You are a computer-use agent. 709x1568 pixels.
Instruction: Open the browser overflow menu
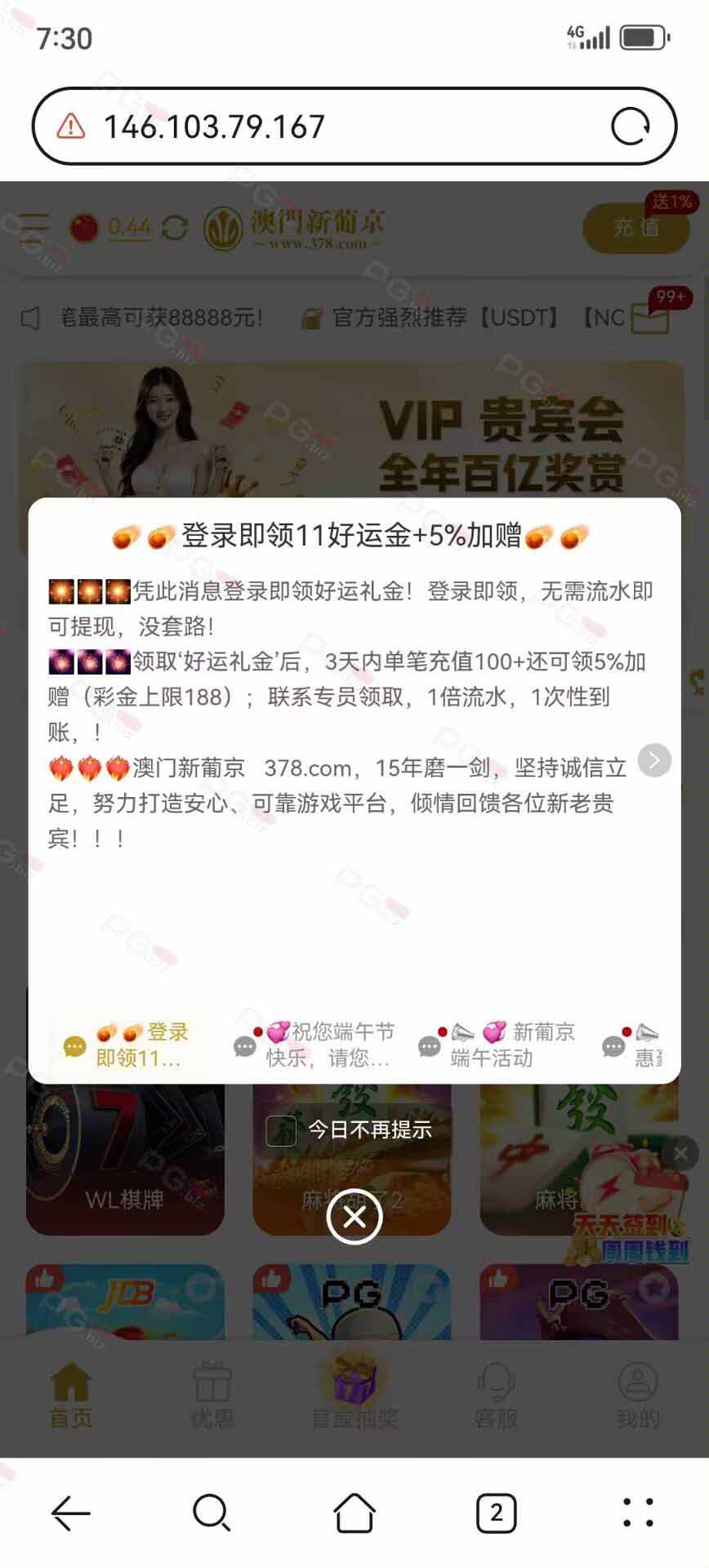pyautogui.click(x=638, y=1513)
